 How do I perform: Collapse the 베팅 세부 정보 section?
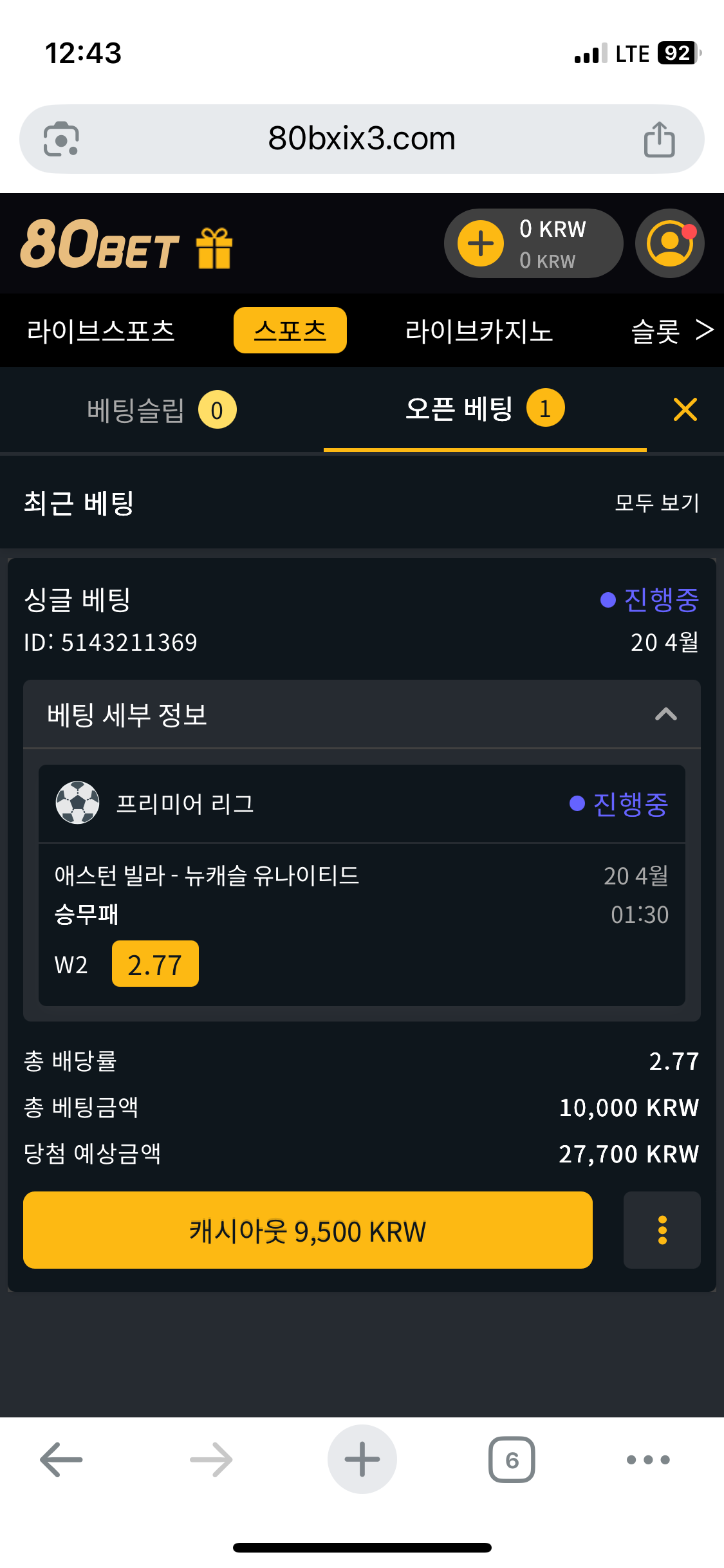[x=666, y=714]
